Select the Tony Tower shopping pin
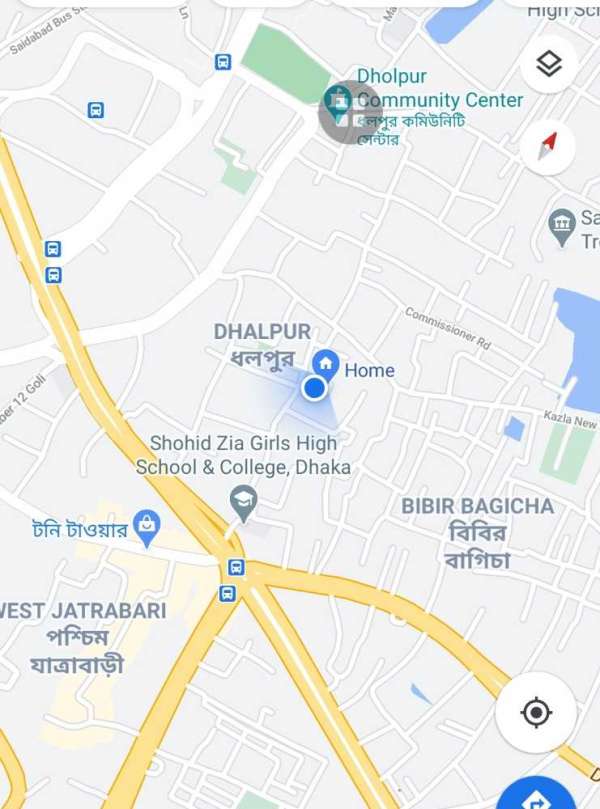The image size is (600, 809). [x=147, y=525]
